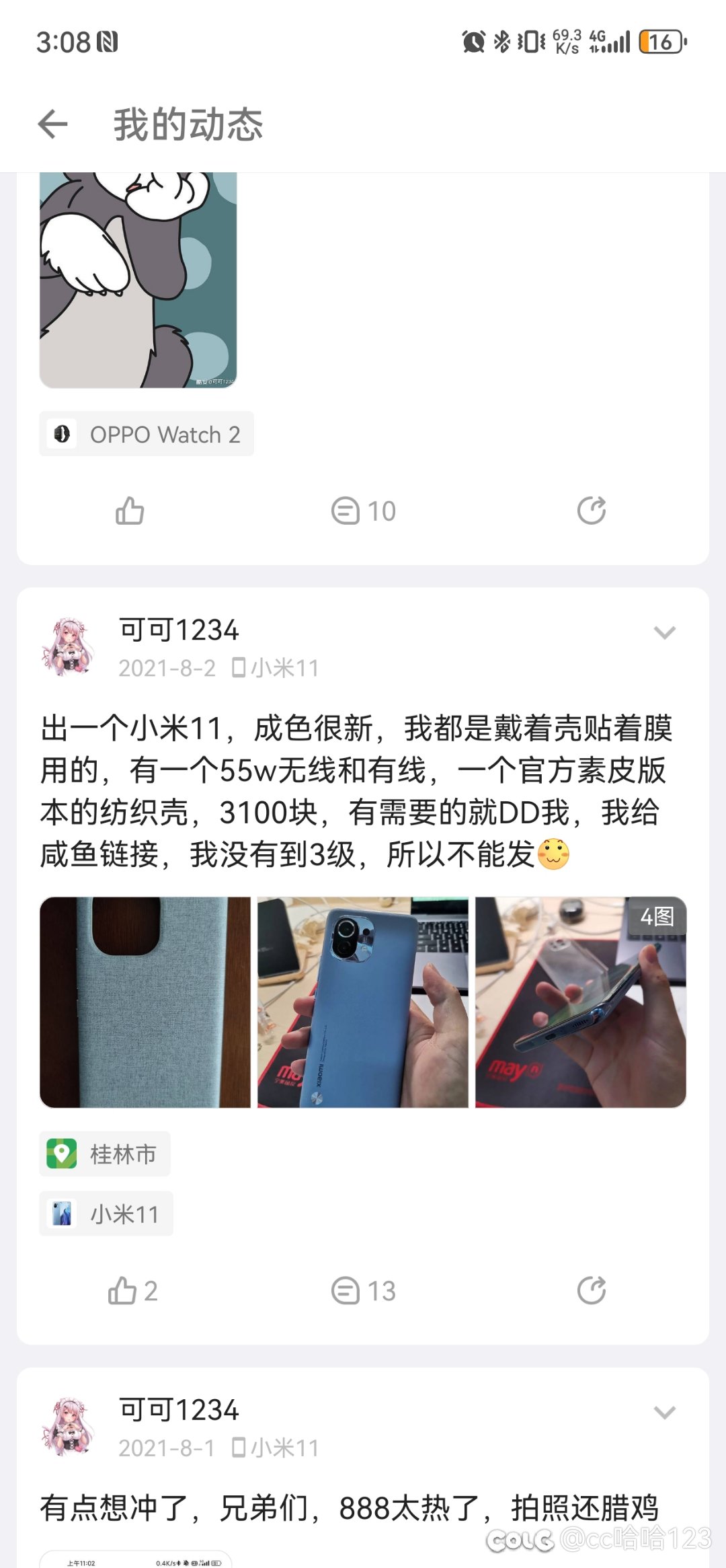The image size is (726, 1568).
Task: View the blue Xiaomi phone back photo
Action: click(x=363, y=1002)
